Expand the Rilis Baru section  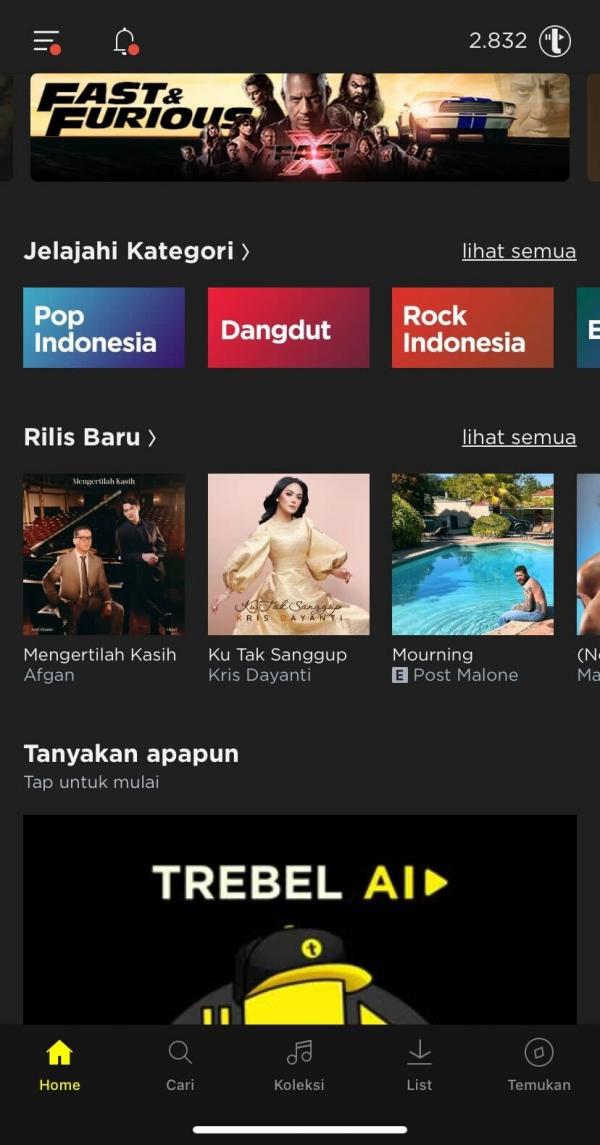tap(90, 437)
